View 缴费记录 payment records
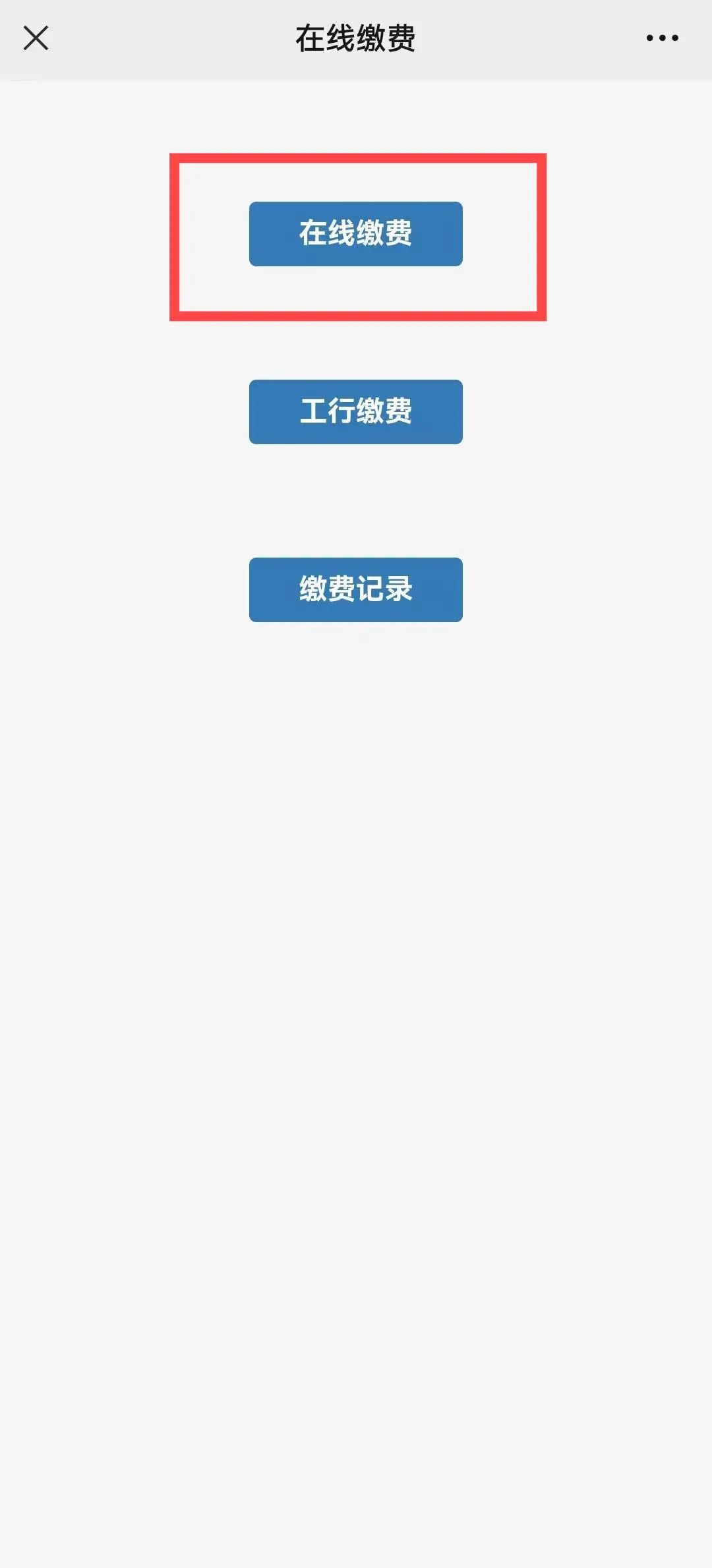Image resolution: width=712 pixels, height=1568 pixels. [x=355, y=590]
